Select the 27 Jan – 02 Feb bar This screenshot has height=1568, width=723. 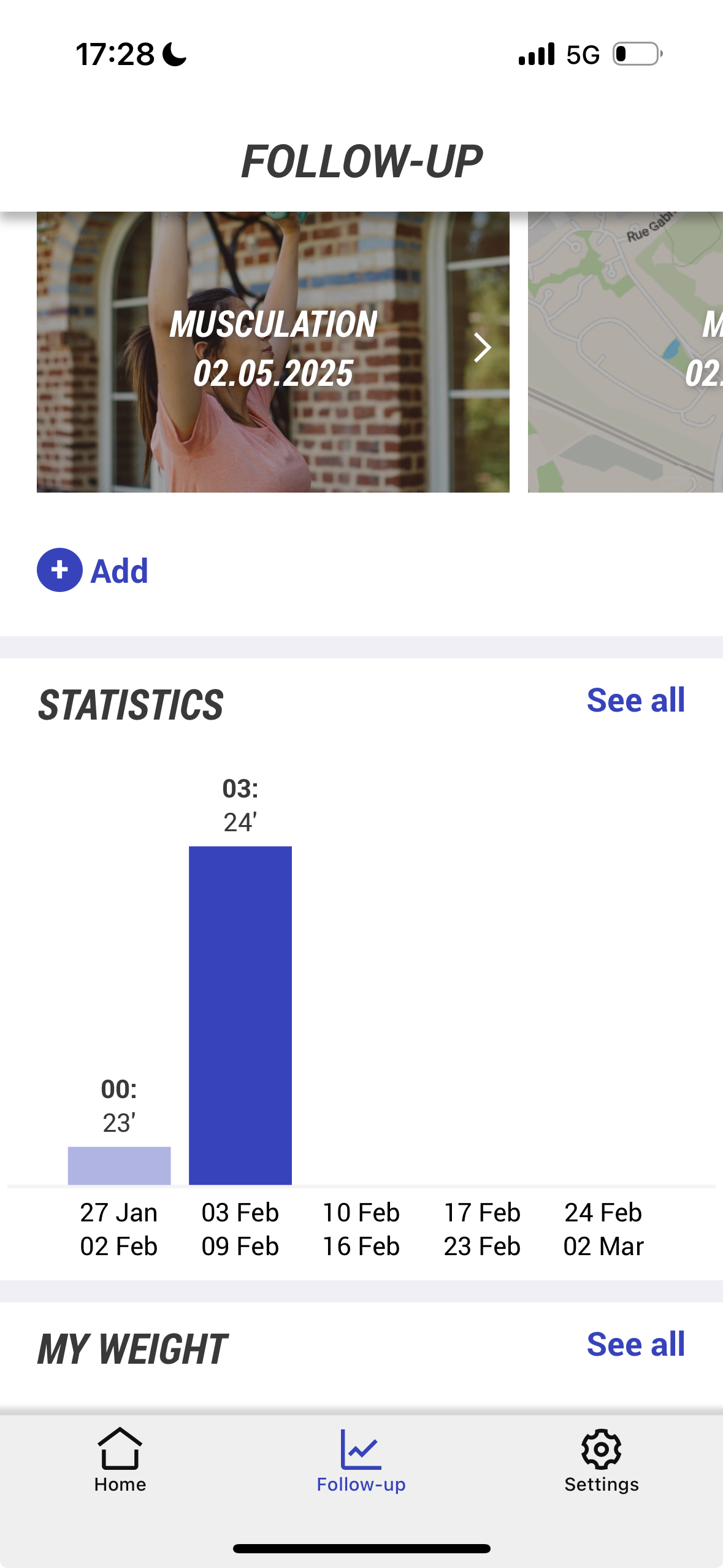point(119,1165)
